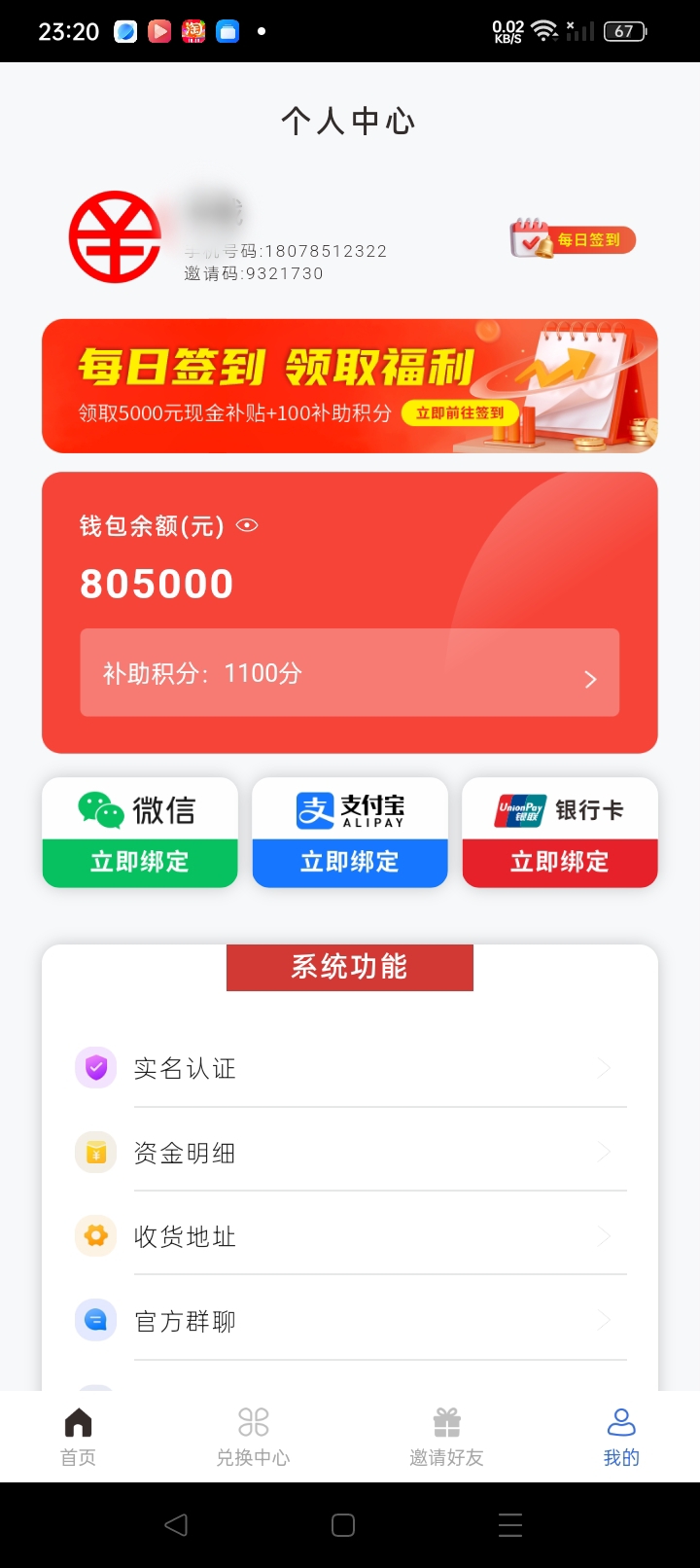This screenshot has height=1568, width=700.
Task: Click the balance amount 805000
Action: [157, 582]
